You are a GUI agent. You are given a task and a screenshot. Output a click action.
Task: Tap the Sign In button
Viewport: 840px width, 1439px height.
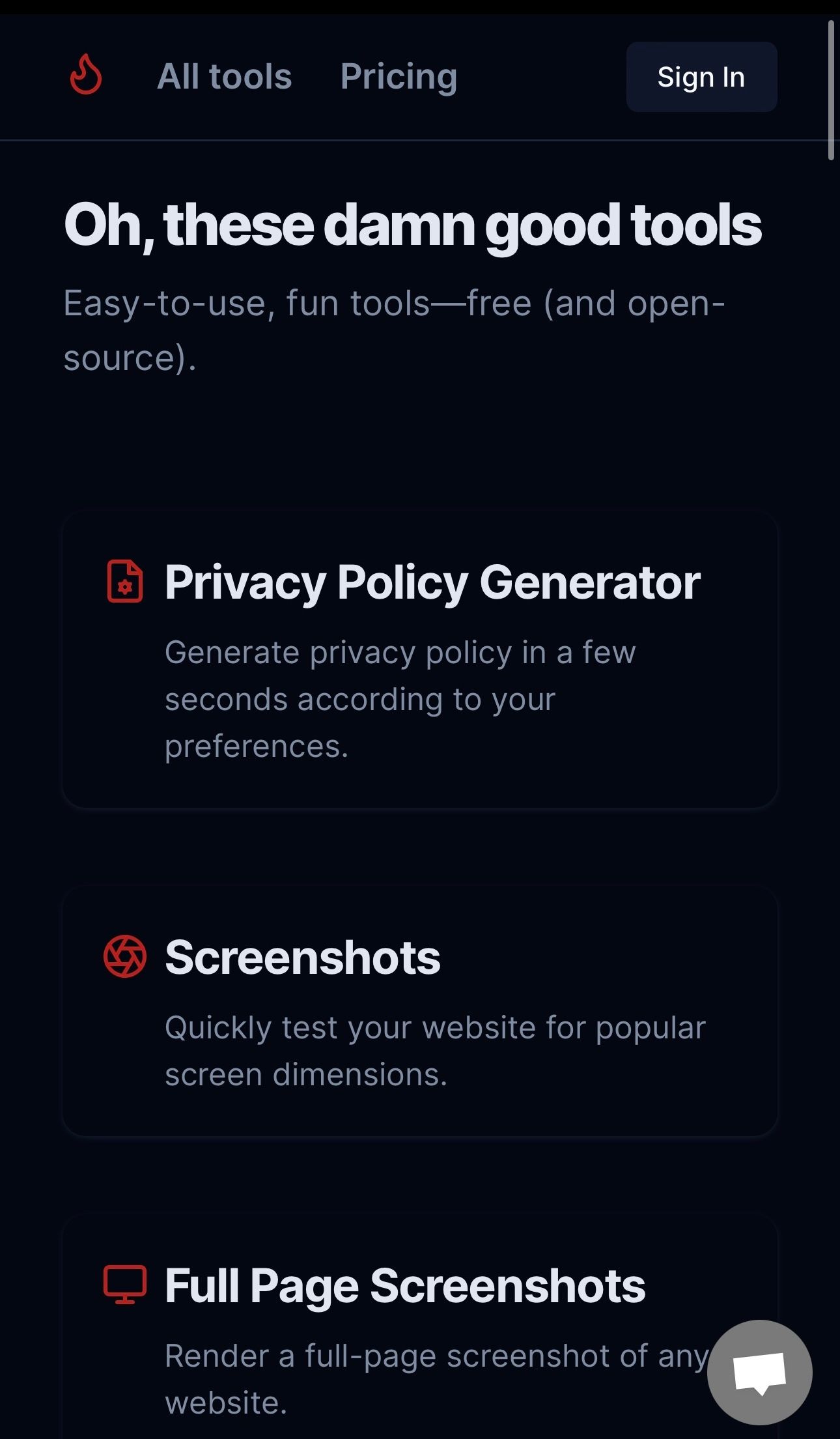(x=701, y=77)
